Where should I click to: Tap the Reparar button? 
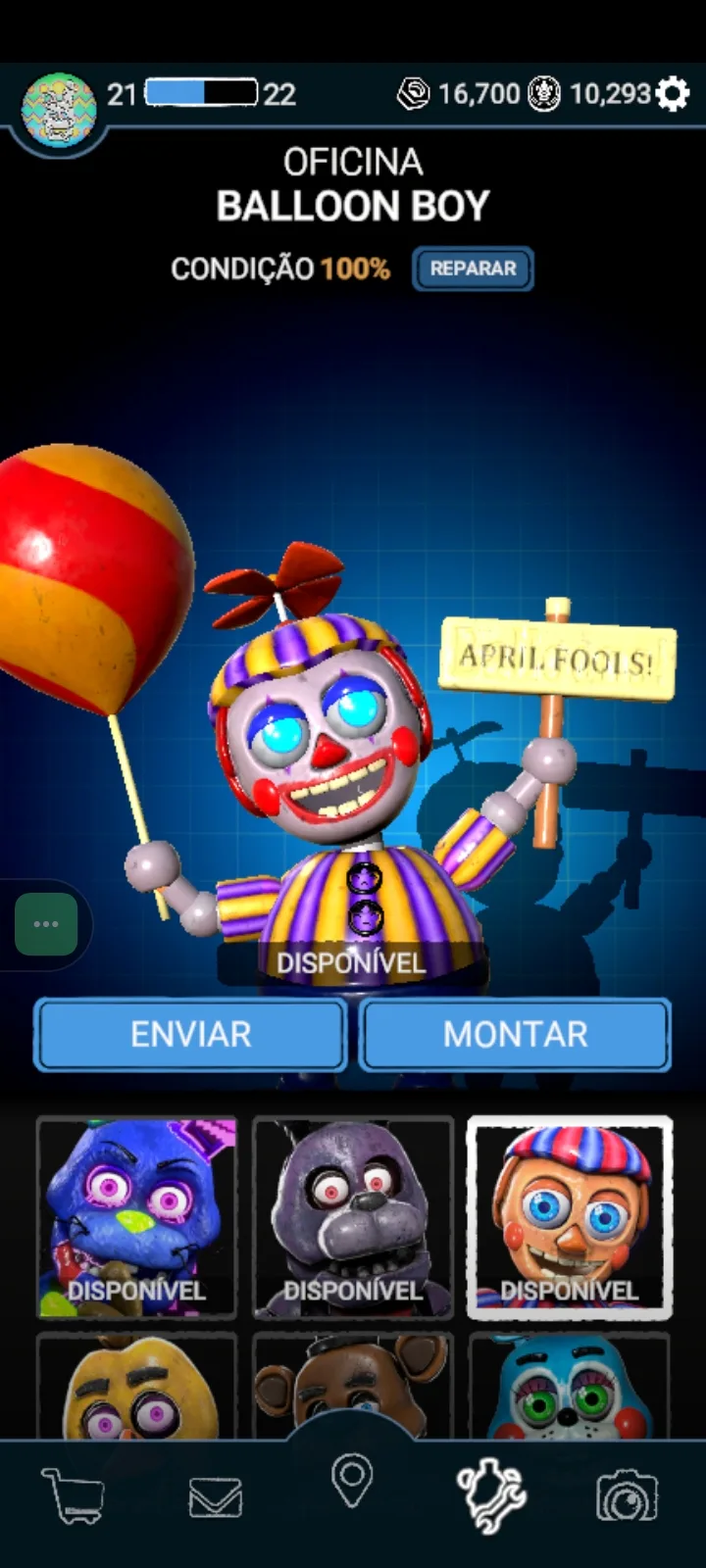[x=473, y=269]
